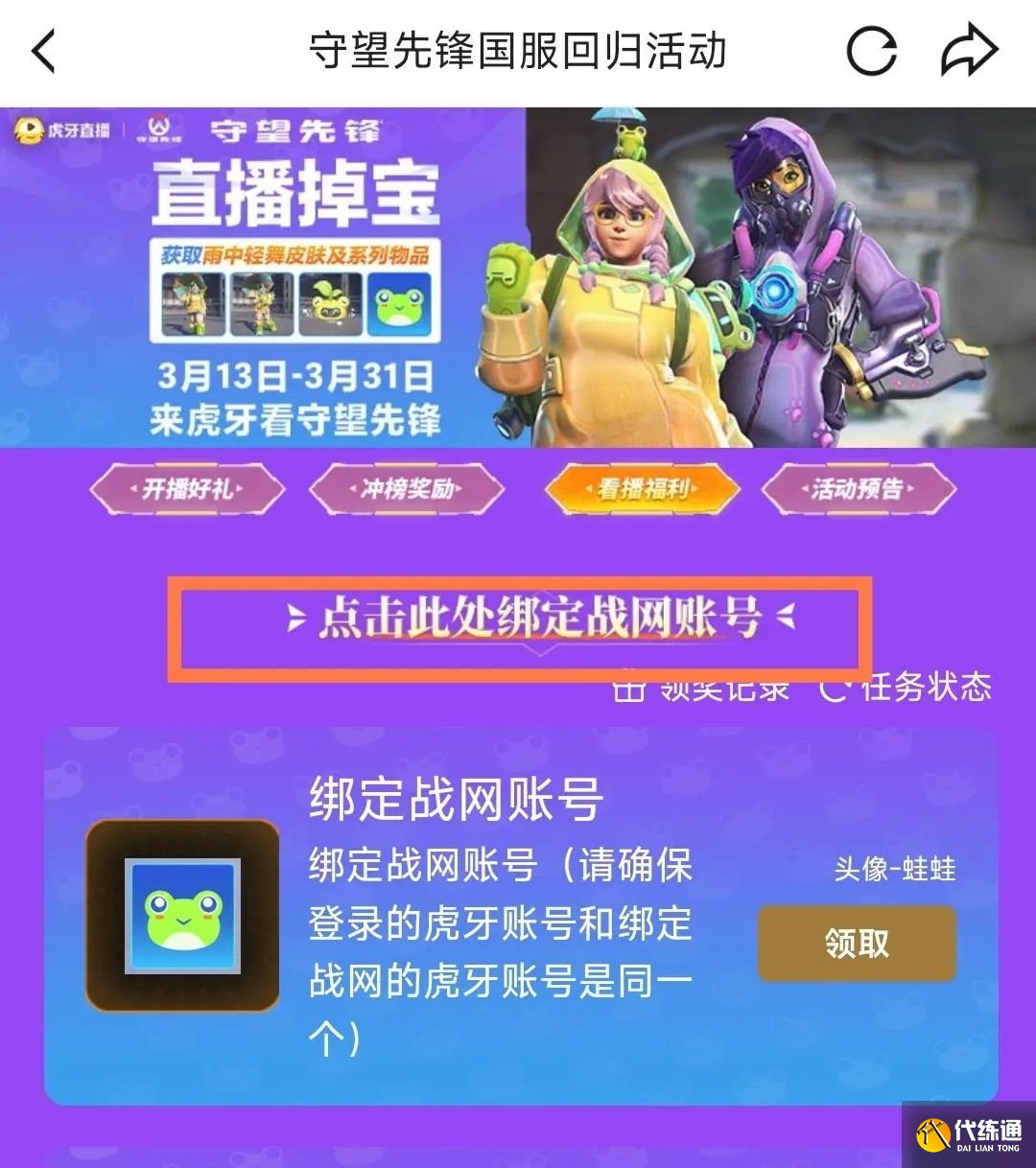
Task: Switch to the 开播好礼 tab
Action: 187,490
